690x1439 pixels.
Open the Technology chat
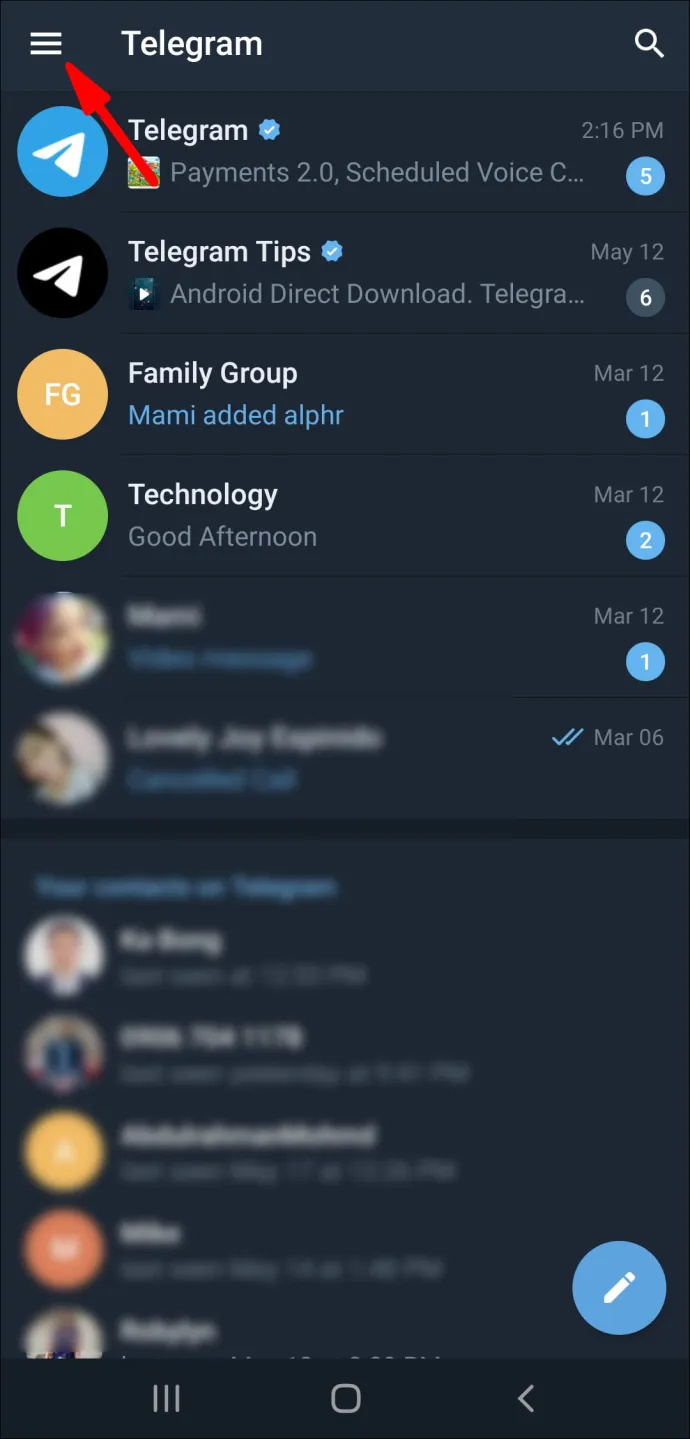[345, 515]
